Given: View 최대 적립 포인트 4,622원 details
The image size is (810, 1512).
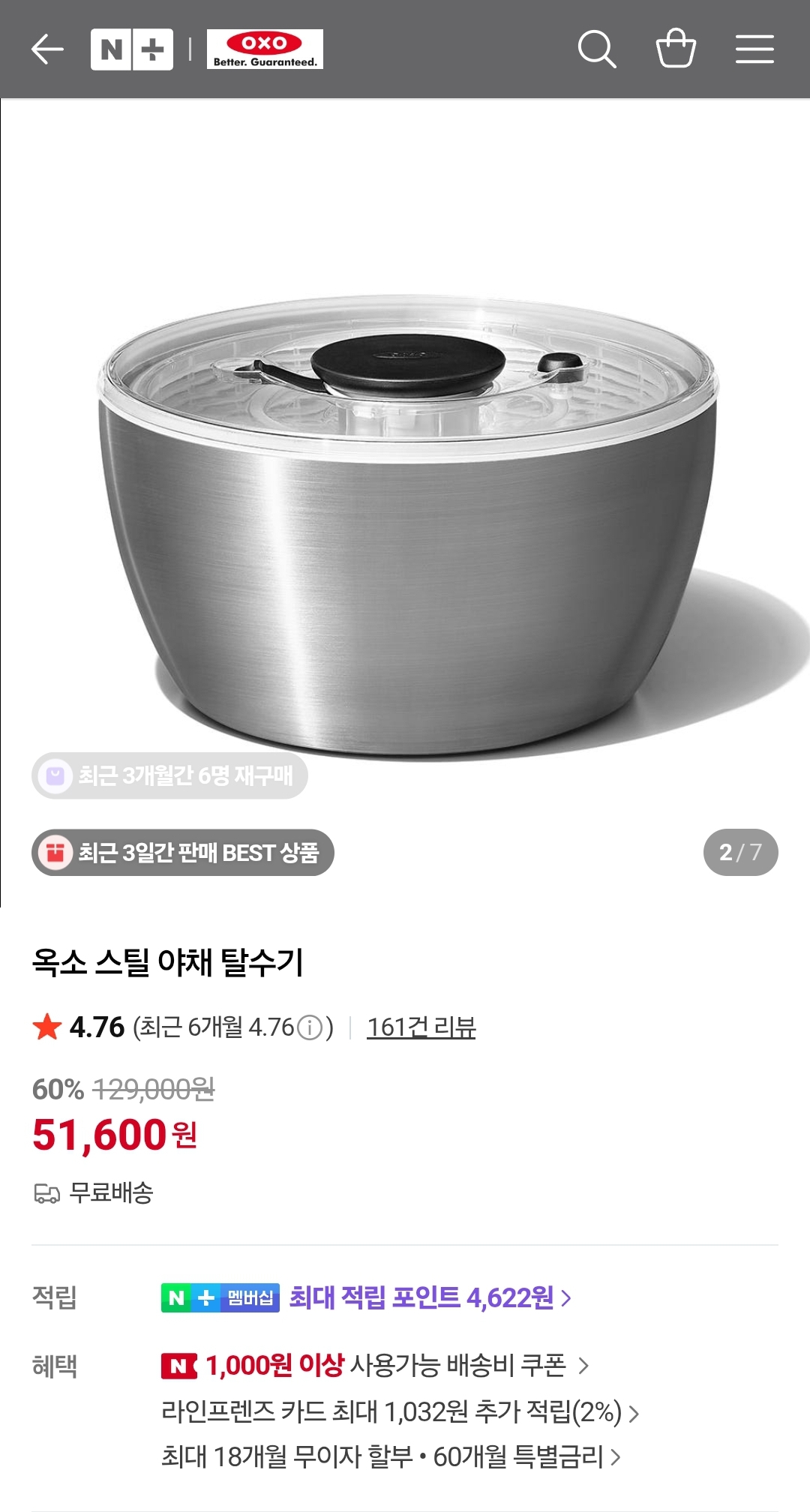Looking at the screenshot, I should pos(430,1297).
